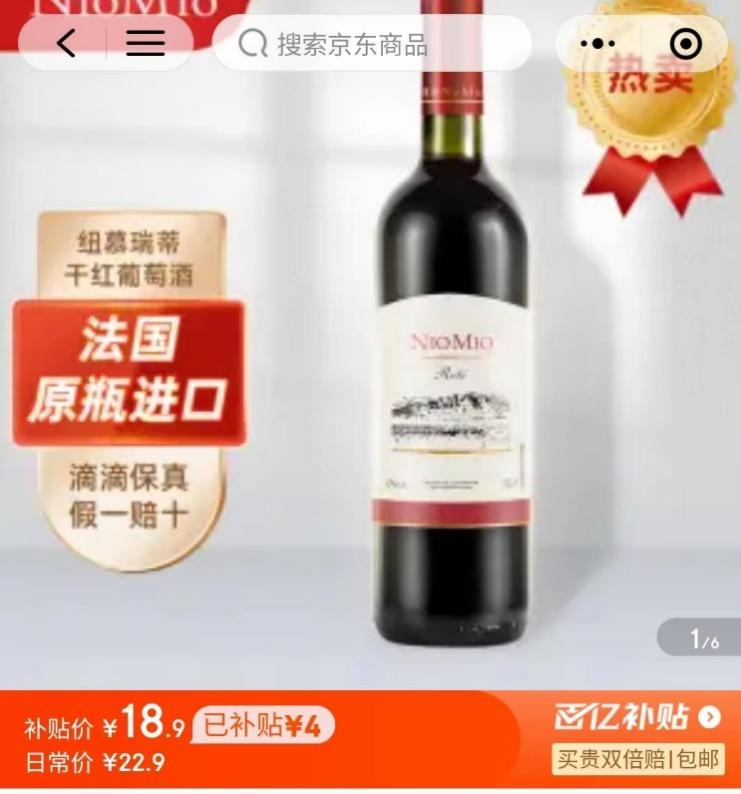Open the hamburger menu
Image resolution: width=741 pixels, height=794 pixels.
coord(145,44)
